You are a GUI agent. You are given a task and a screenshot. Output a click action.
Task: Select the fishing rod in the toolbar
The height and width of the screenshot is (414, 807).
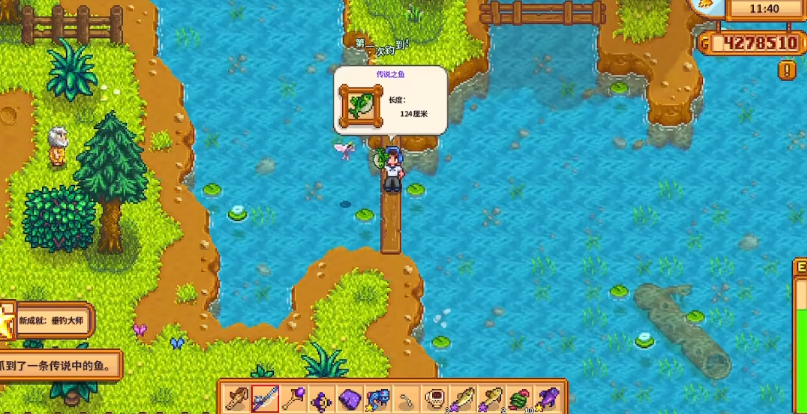(265, 399)
